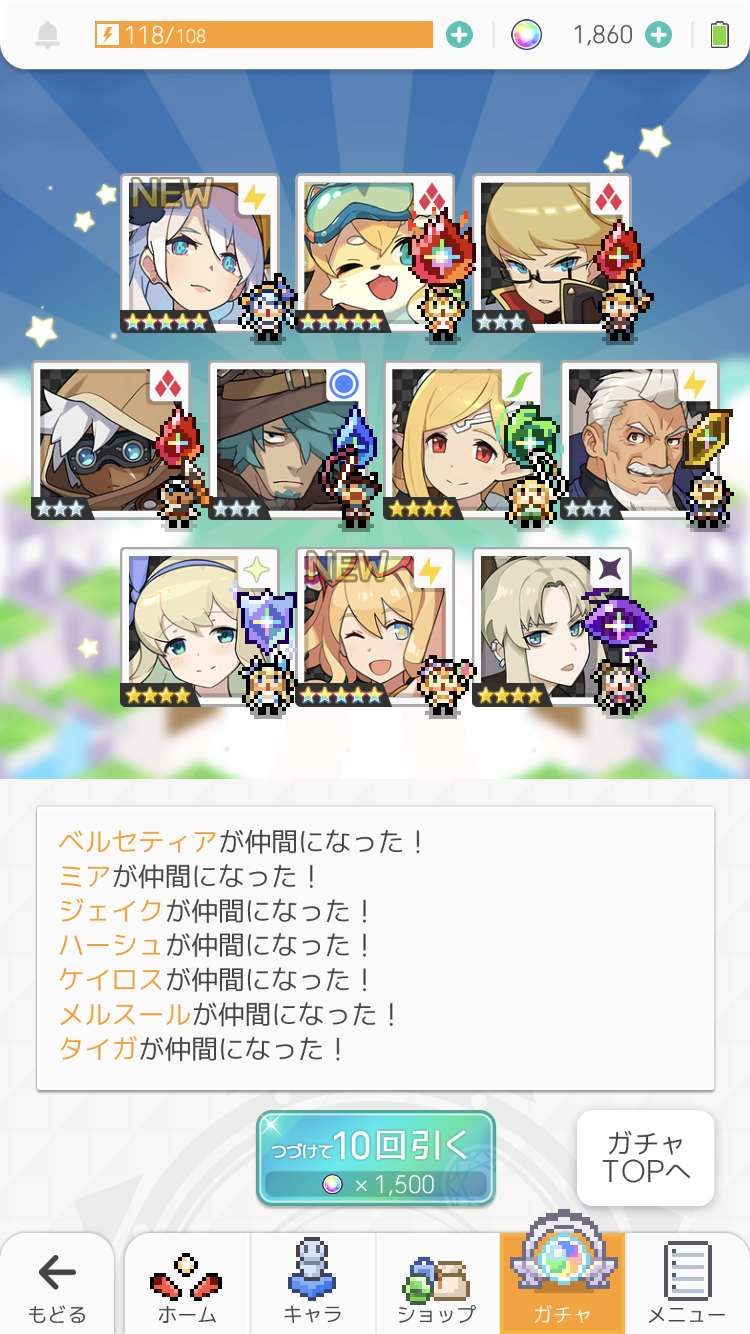Go back with もどる button

click(57, 1286)
